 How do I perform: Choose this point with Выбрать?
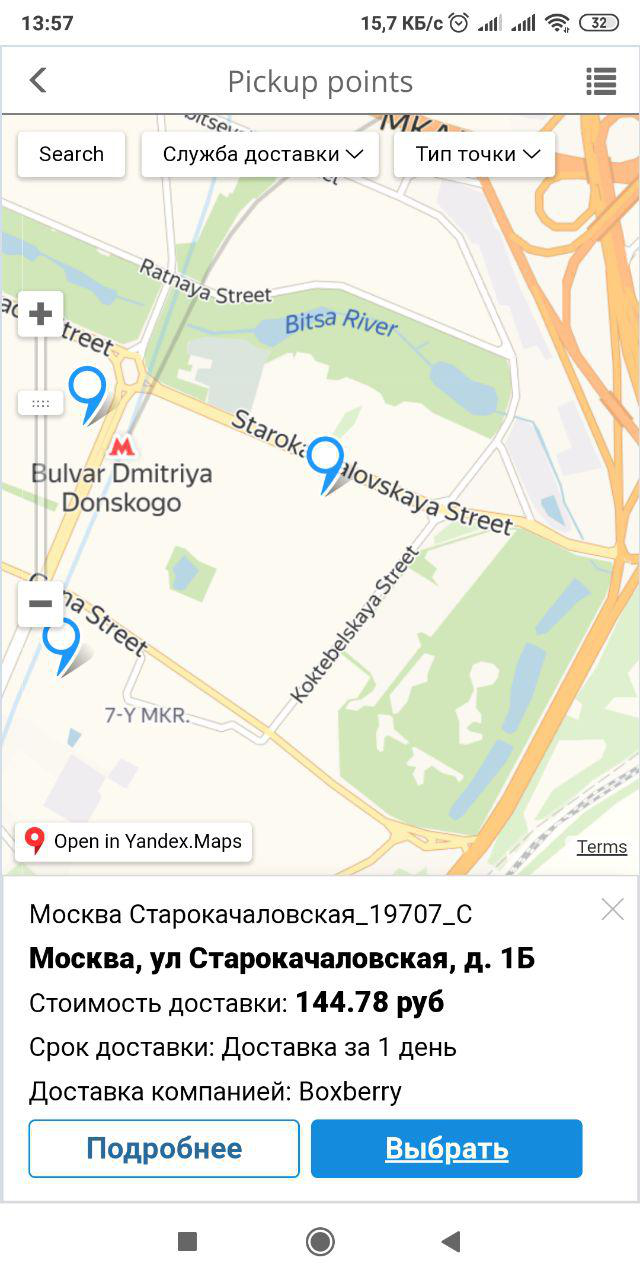446,1149
